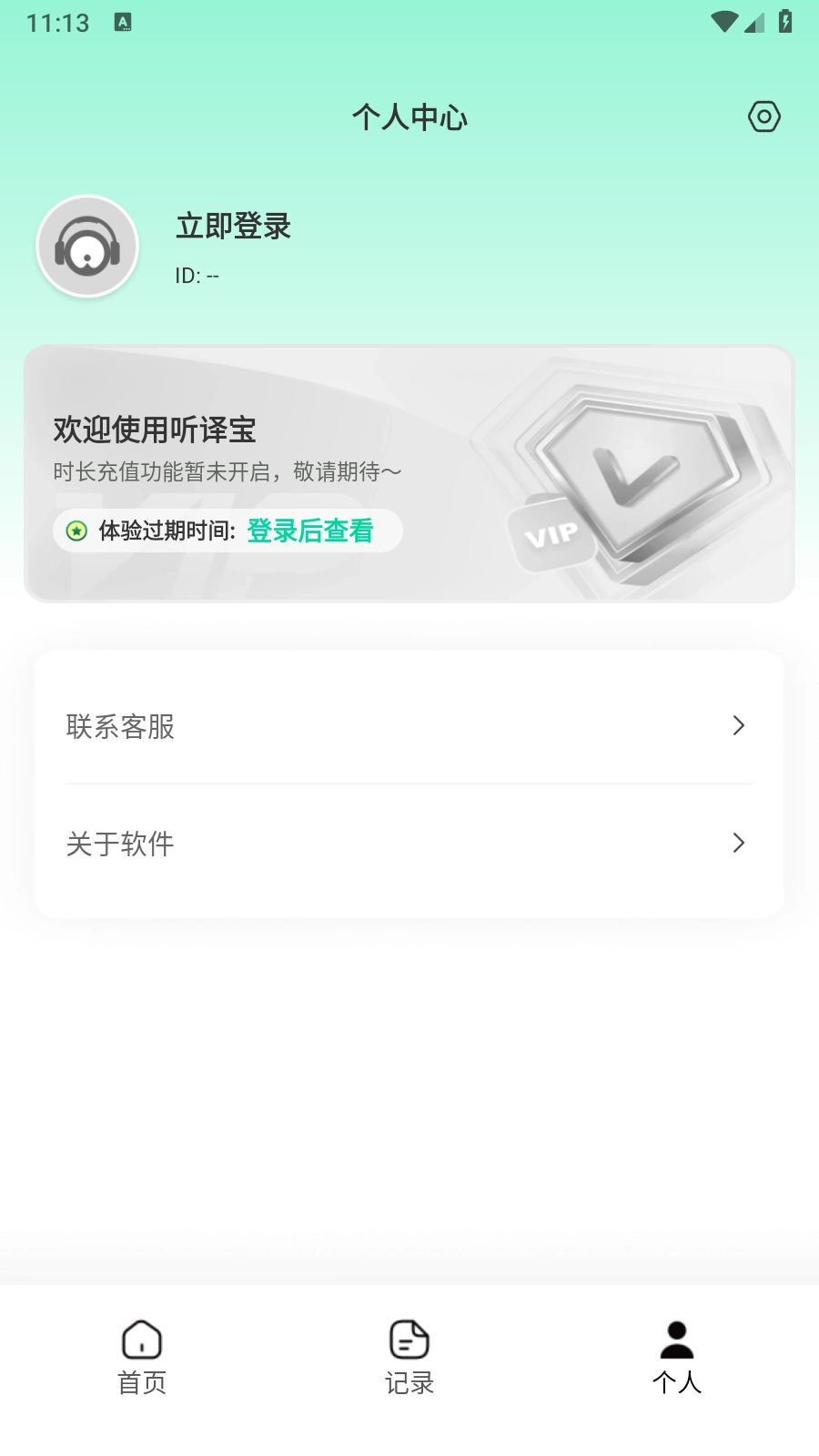The image size is (819, 1456).
Task: Open the 欢迎使用听译宝 VIP card
Action: 409,428
